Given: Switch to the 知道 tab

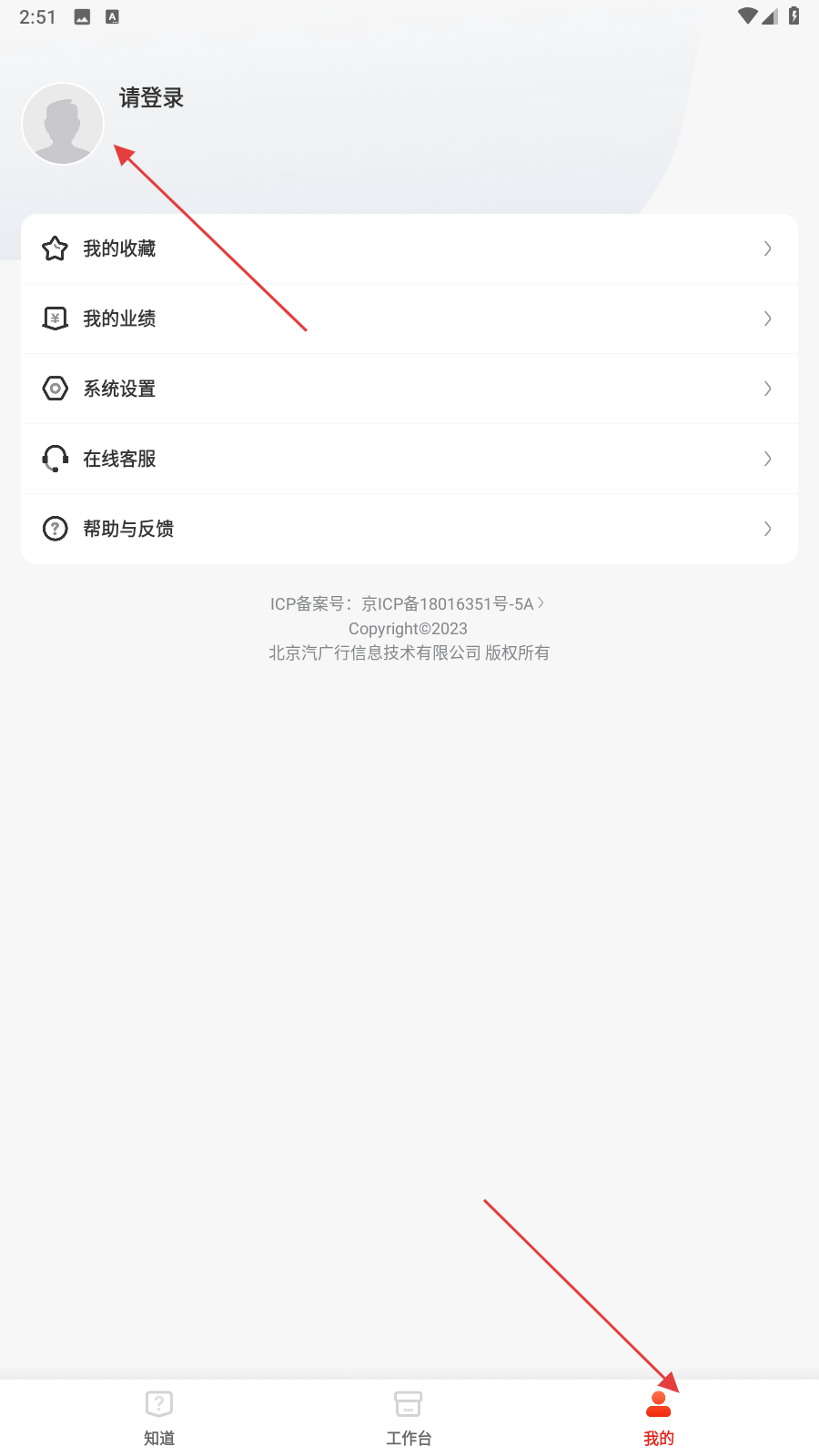Looking at the screenshot, I should tap(159, 1418).
